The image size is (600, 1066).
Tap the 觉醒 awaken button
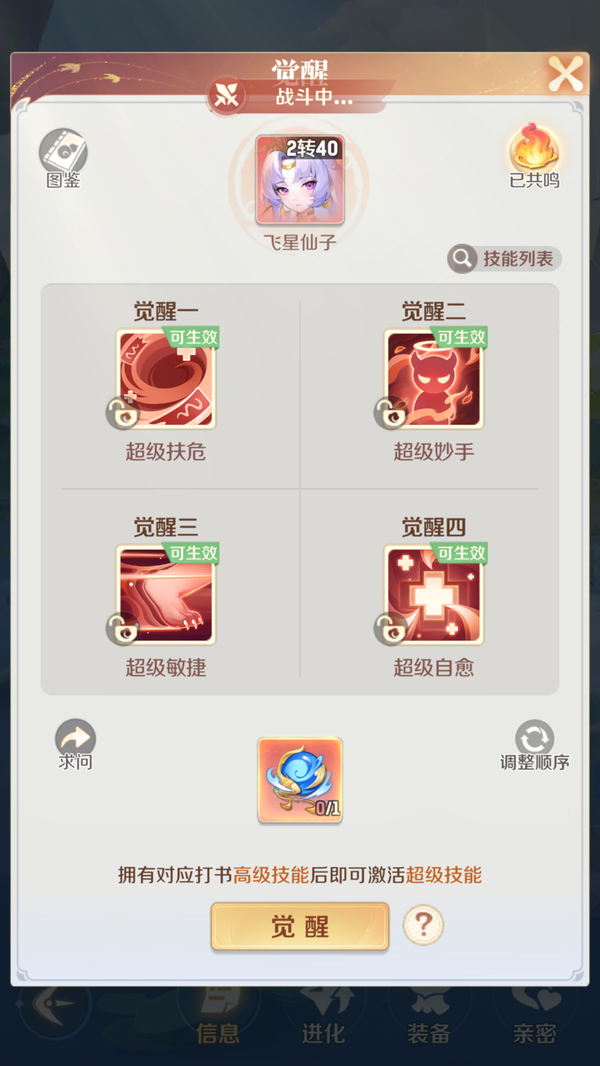[x=300, y=926]
